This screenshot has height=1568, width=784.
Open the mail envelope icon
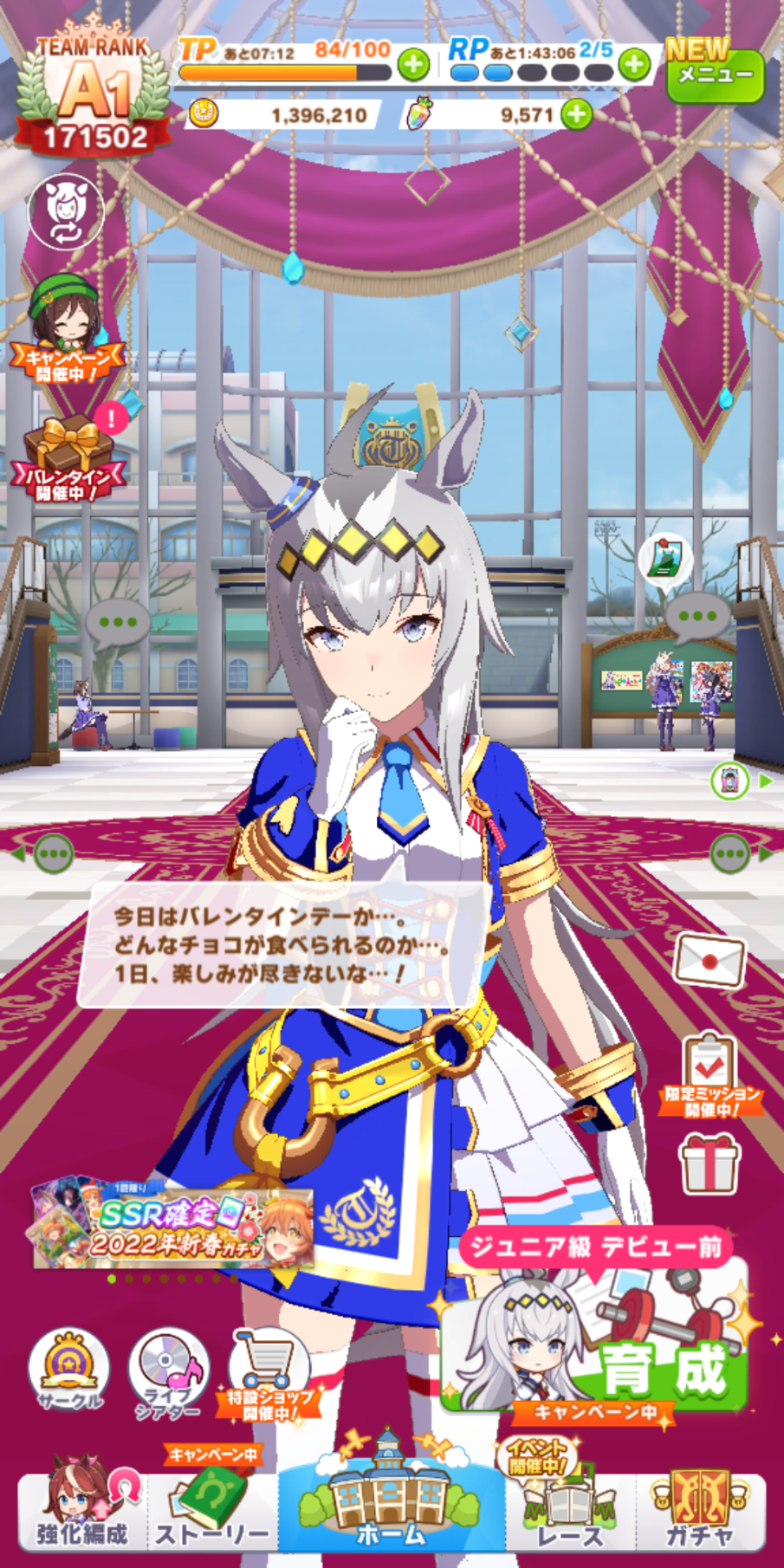pyautogui.click(x=709, y=961)
